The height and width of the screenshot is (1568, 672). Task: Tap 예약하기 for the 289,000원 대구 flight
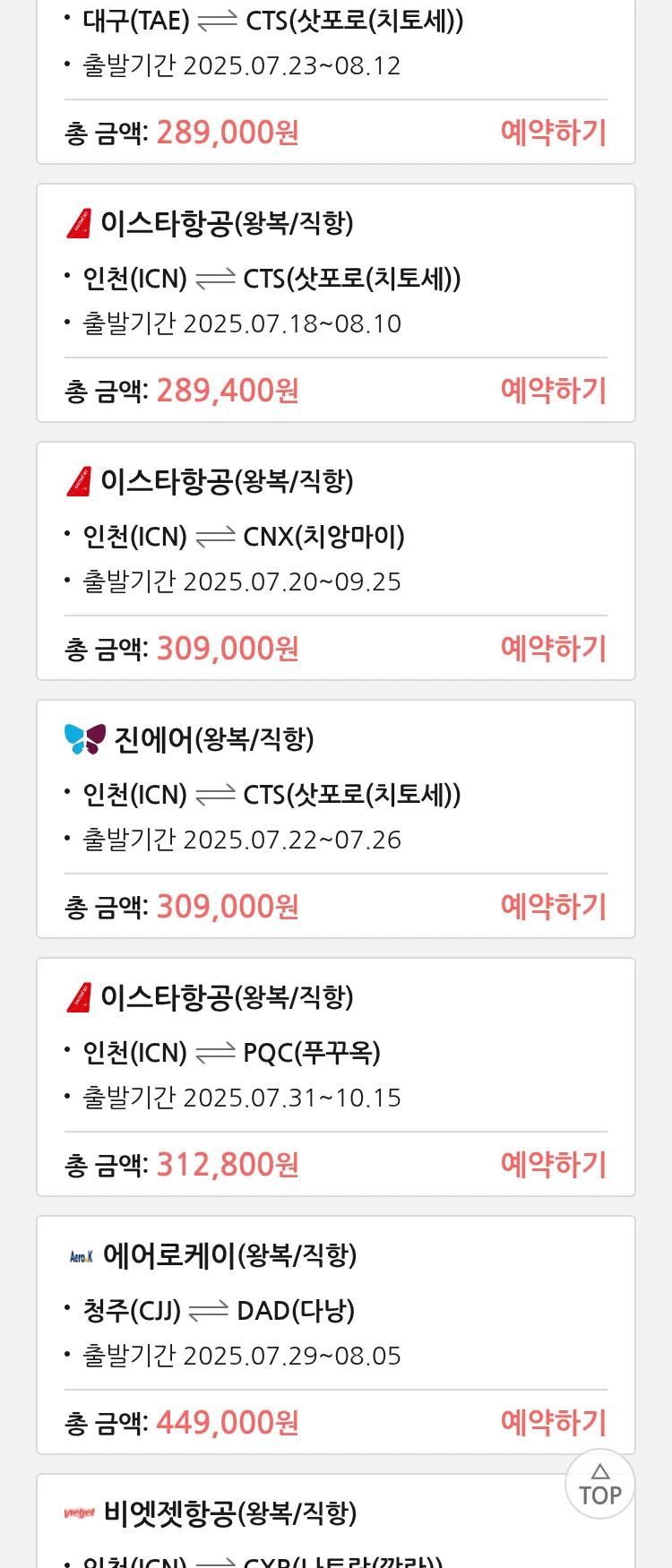[x=553, y=133]
